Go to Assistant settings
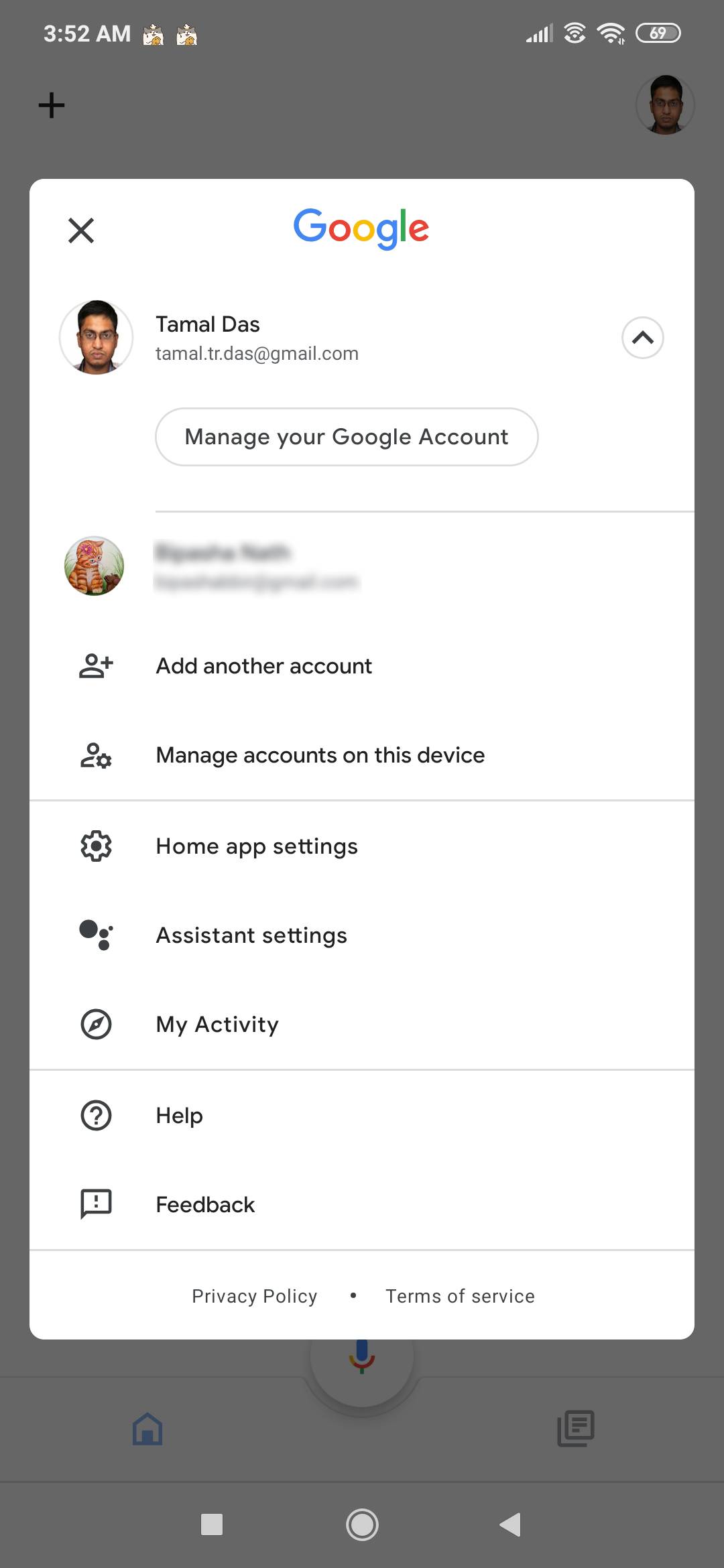Image resolution: width=724 pixels, height=1568 pixels. tap(251, 935)
